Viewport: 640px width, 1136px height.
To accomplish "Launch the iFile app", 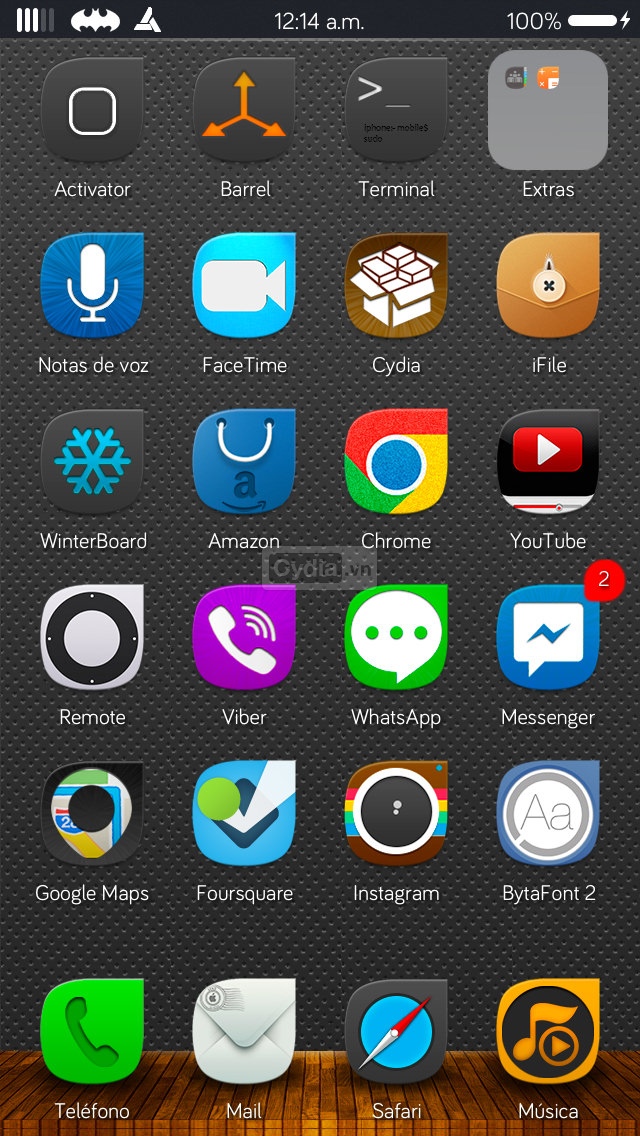I will pyautogui.click(x=548, y=286).
